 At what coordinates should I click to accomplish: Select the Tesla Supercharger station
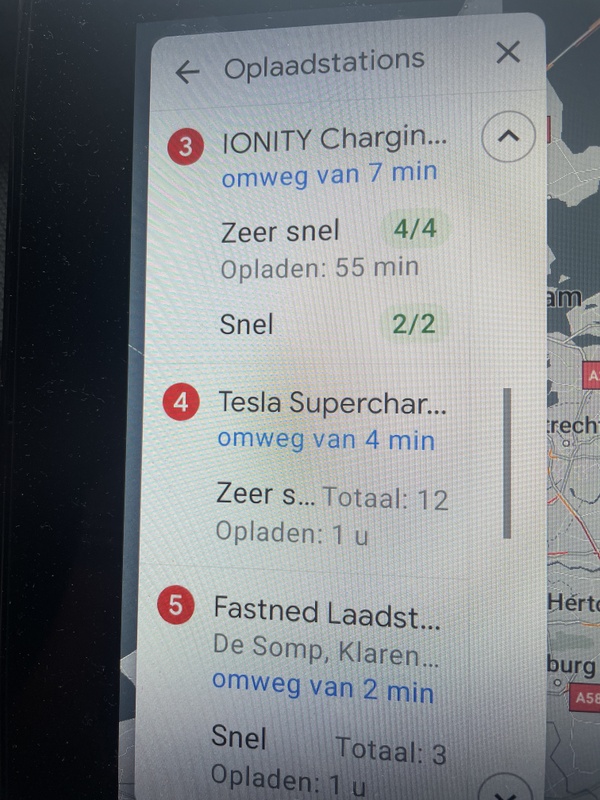[332, 404]
